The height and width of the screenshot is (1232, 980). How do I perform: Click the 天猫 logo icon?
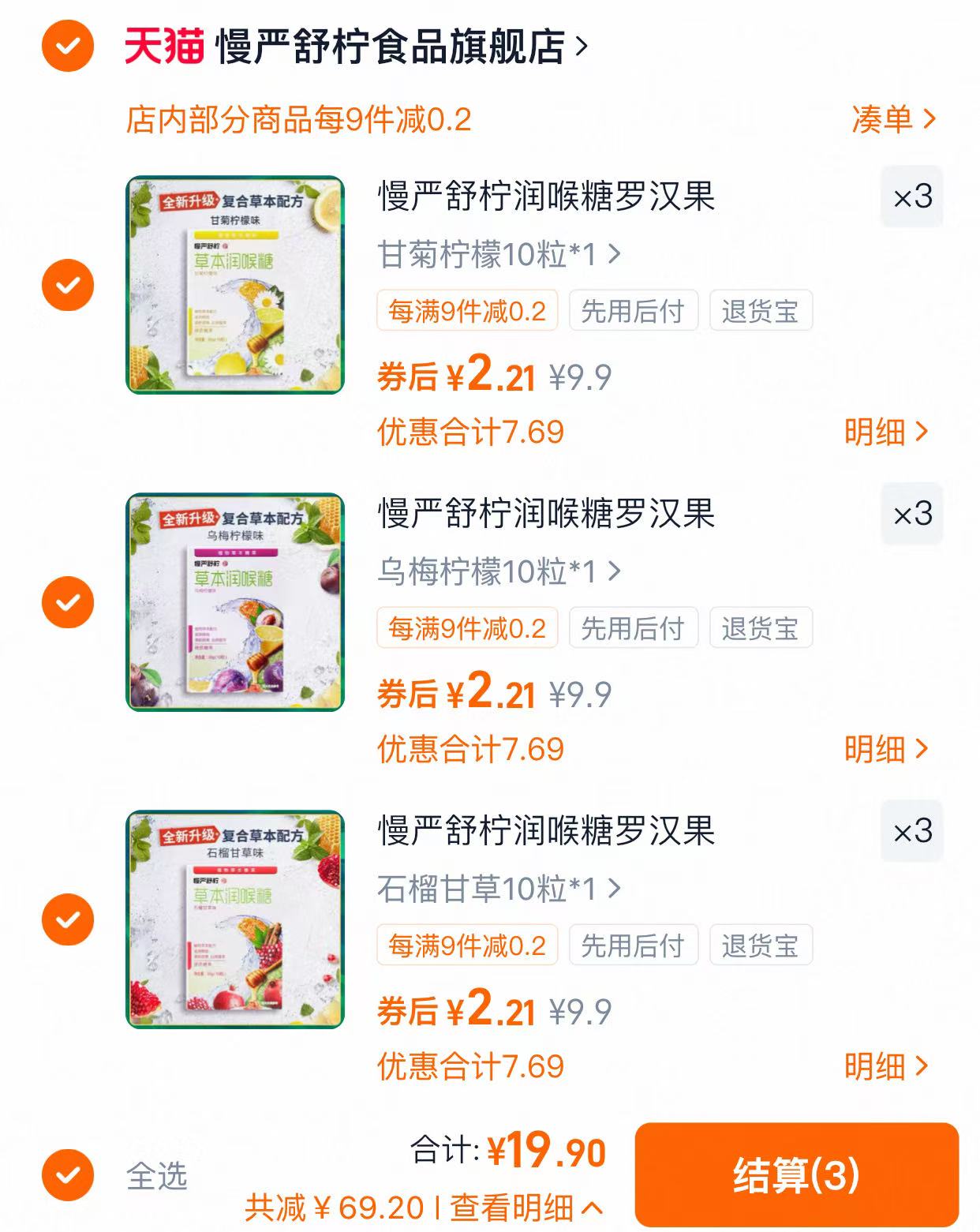pos(163,46)
